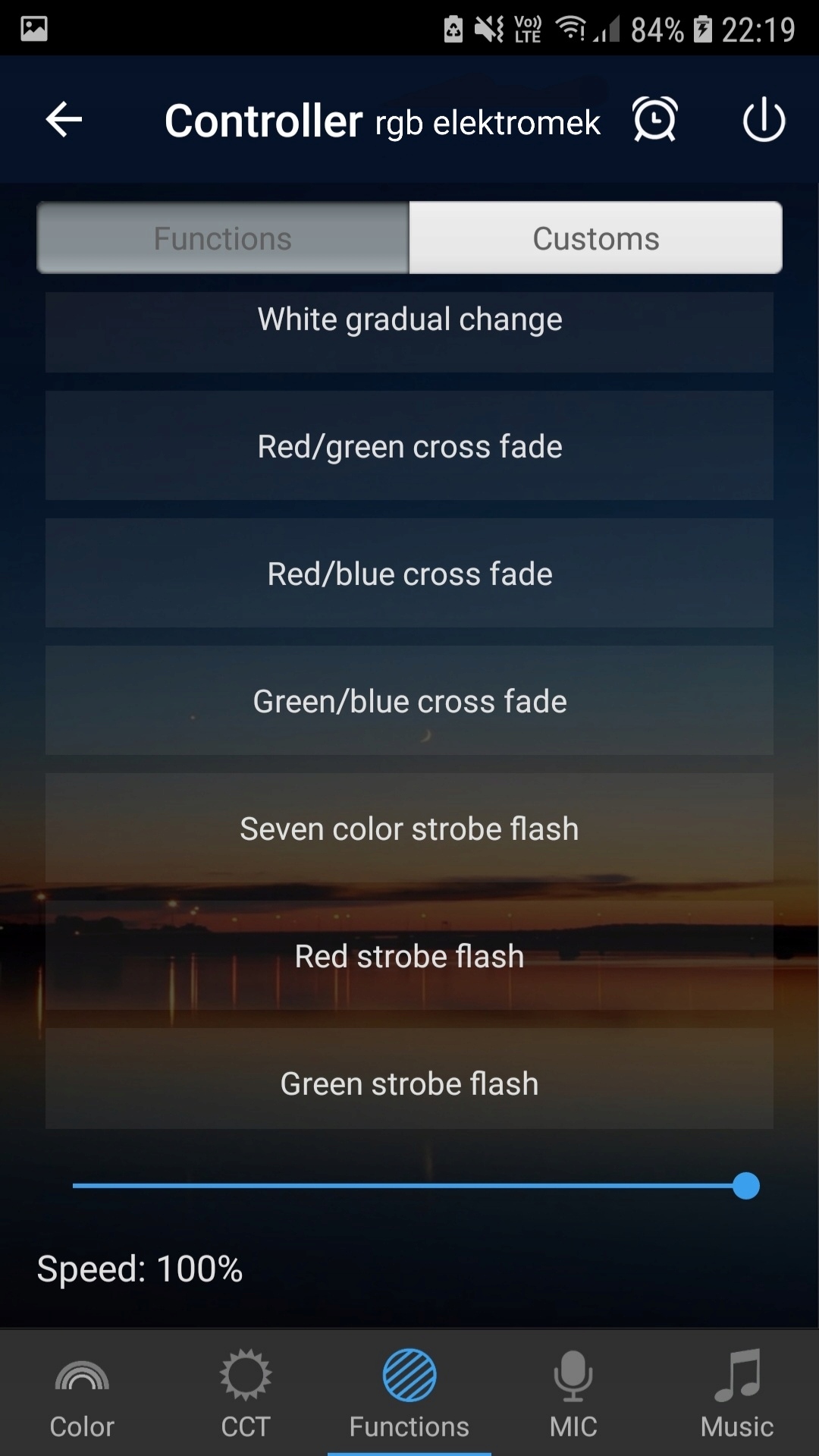The image size is (819, 1456).
Task: Toggle the controller power button
Action: tap(763, 120)
